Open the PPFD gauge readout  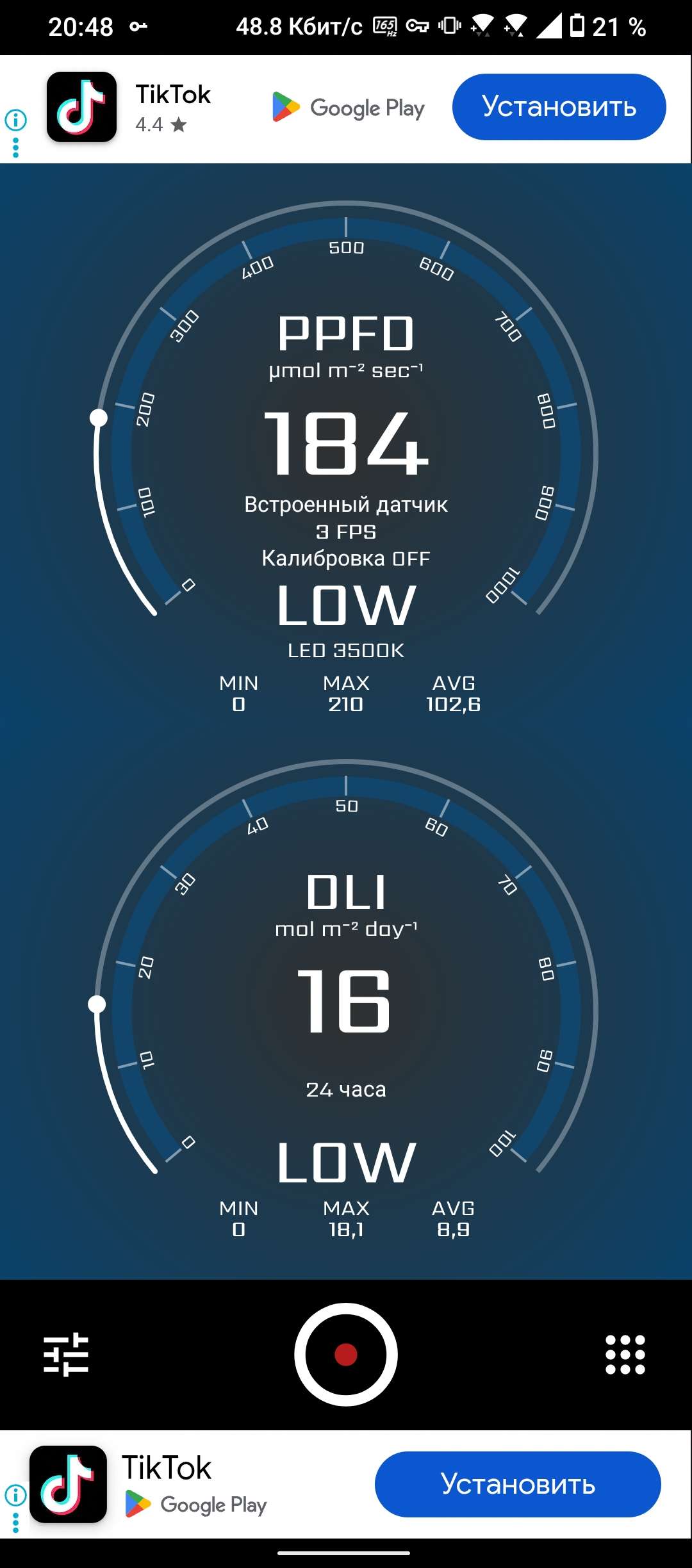tap(346, 442)
